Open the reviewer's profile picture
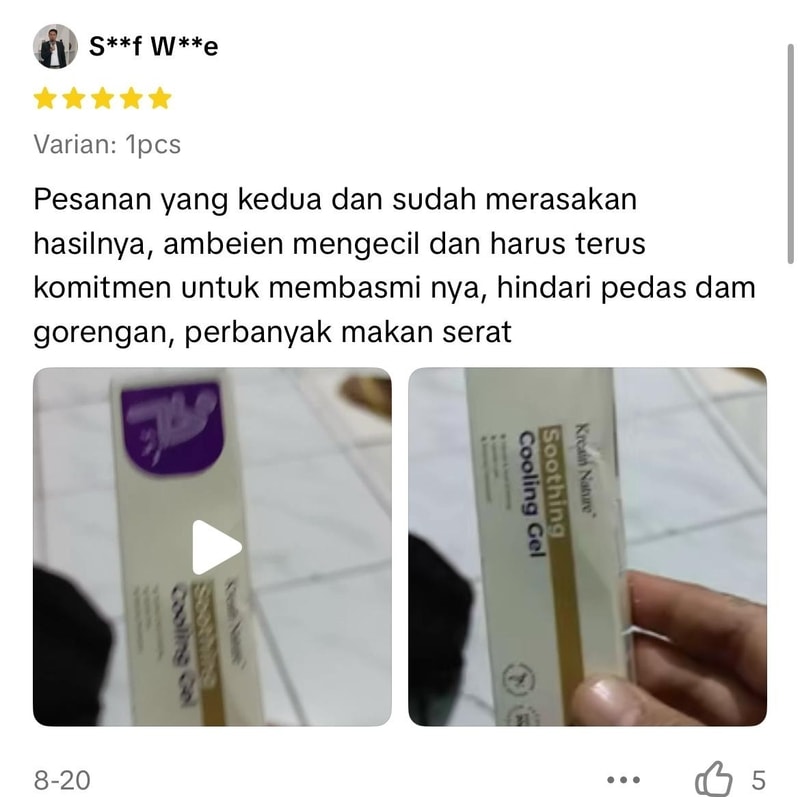 pyautogui.click(x=55, y=46)
